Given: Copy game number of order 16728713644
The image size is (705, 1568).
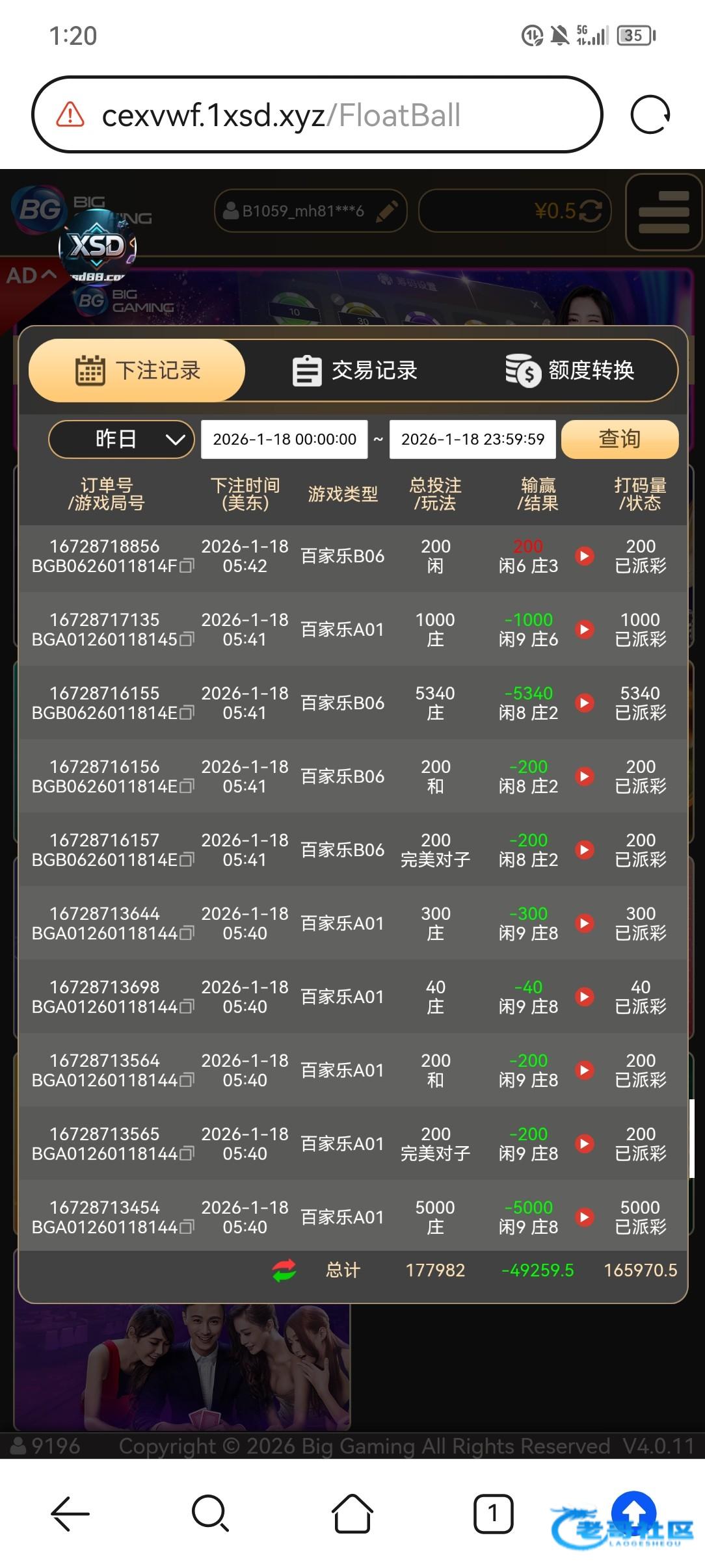Looking at the screenshot, I should 187,934.
